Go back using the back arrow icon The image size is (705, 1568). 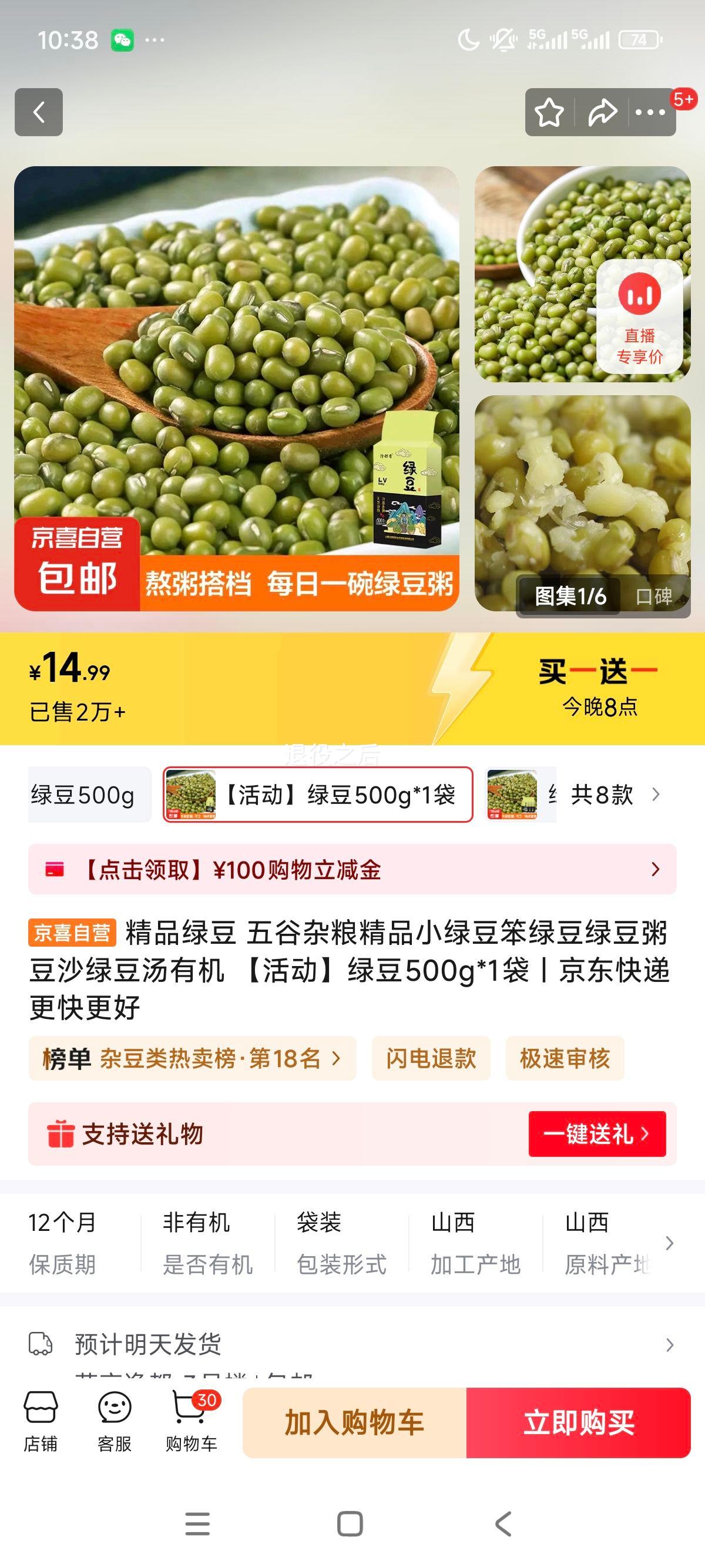39,113
